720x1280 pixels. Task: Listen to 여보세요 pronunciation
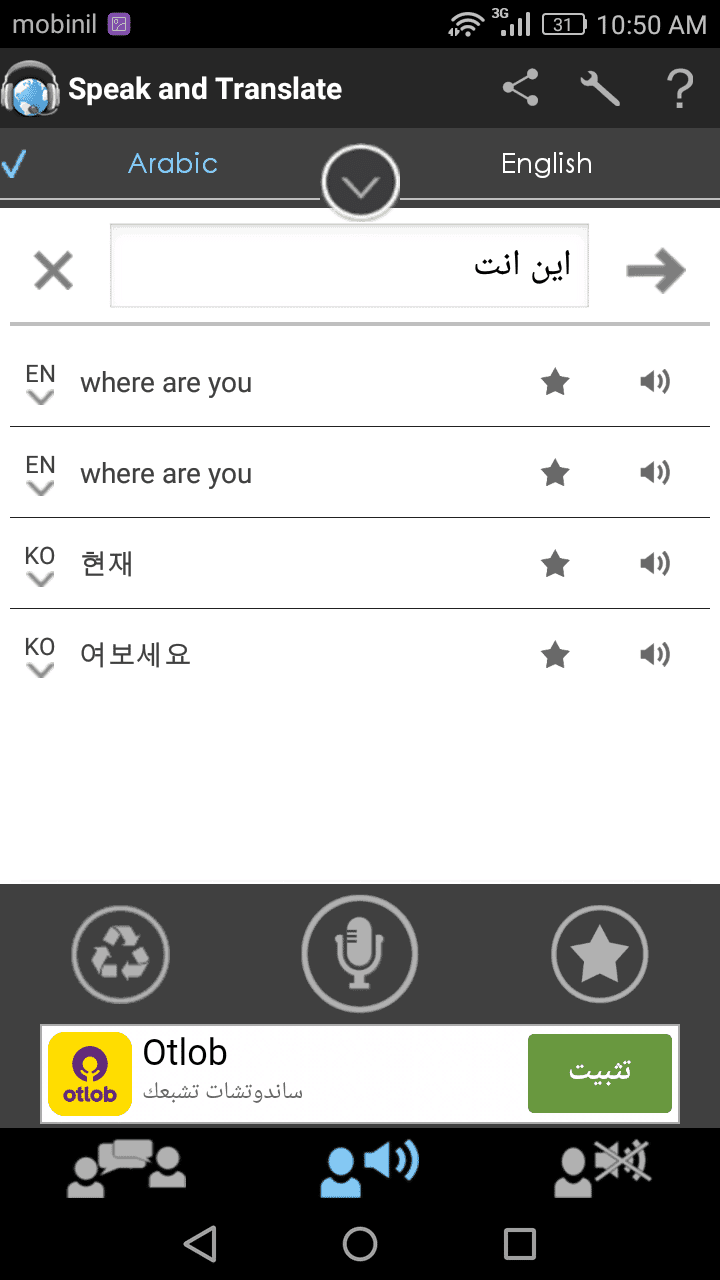pos(654,655)
